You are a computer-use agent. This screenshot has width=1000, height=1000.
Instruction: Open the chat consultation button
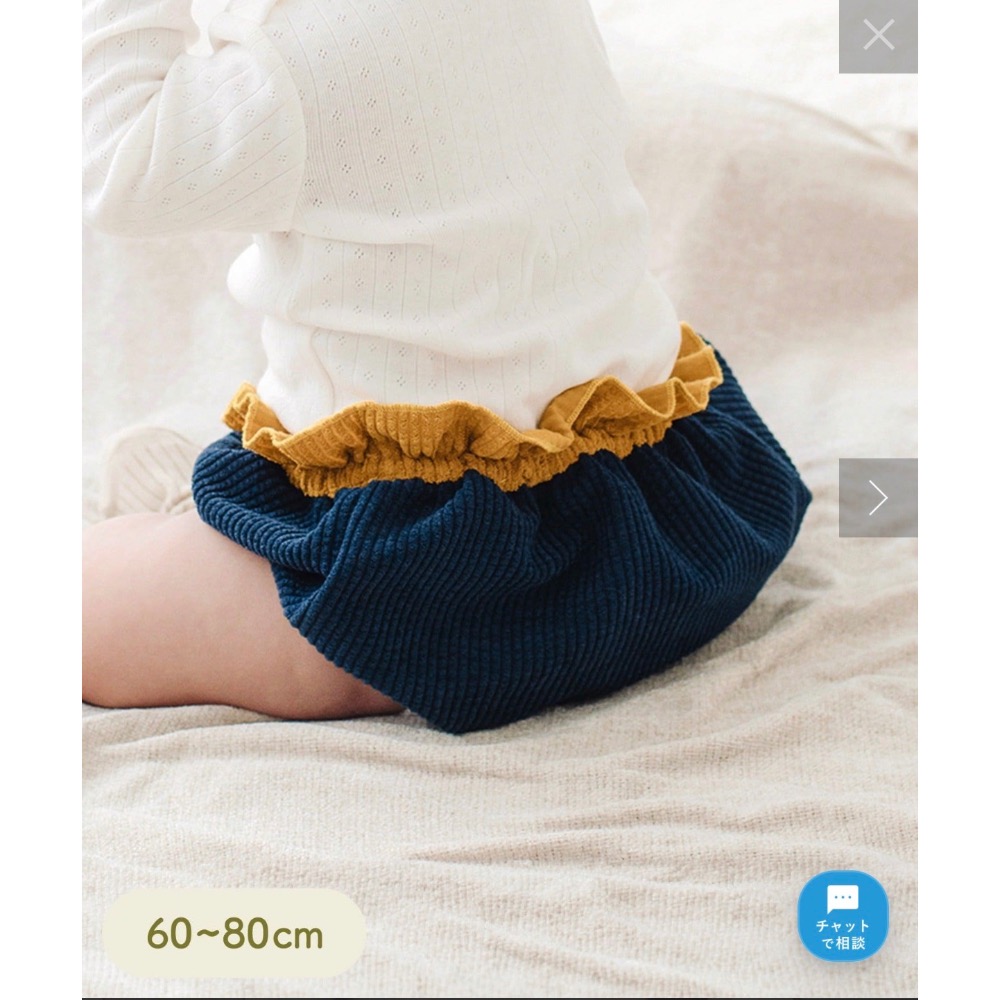point(842,915)
